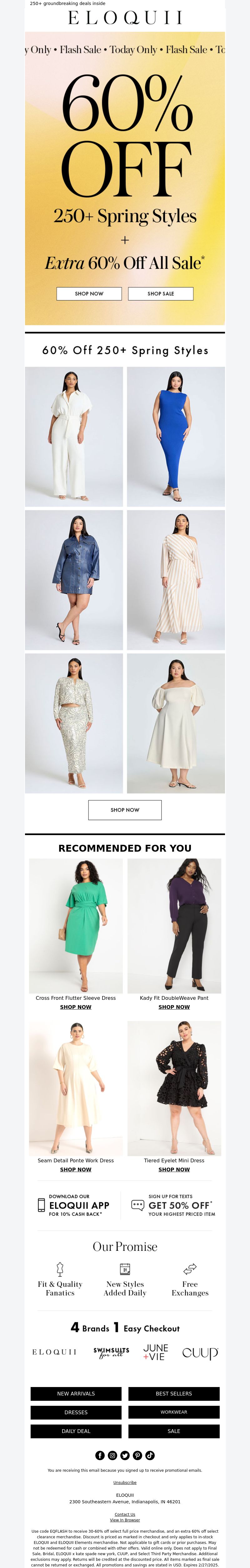The width and height of the screenshot is (250, 1568).
Task: View the Daily Deal
Action: [x=76, y=1431]
